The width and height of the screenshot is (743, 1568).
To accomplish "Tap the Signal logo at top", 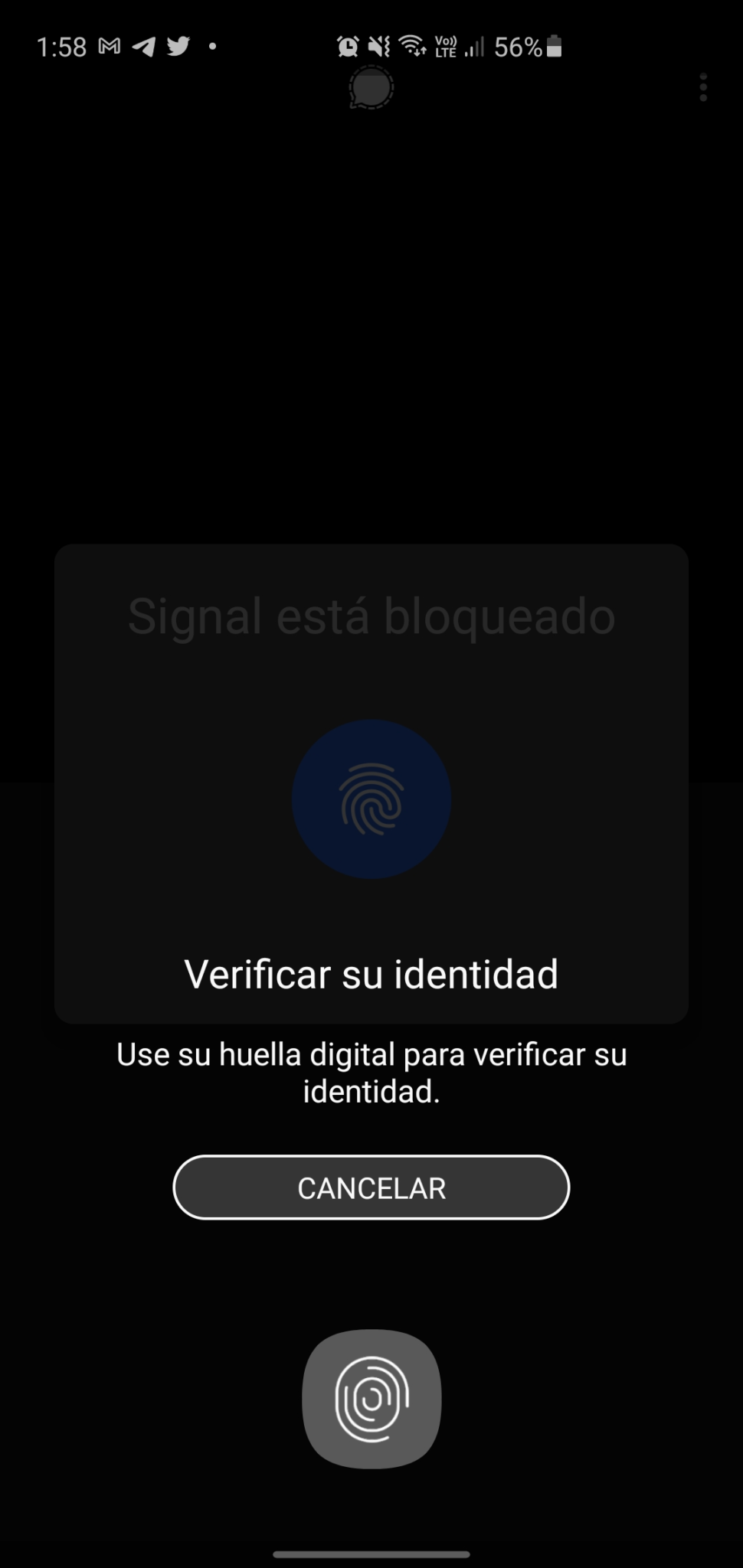I will [x=371, y=87].
